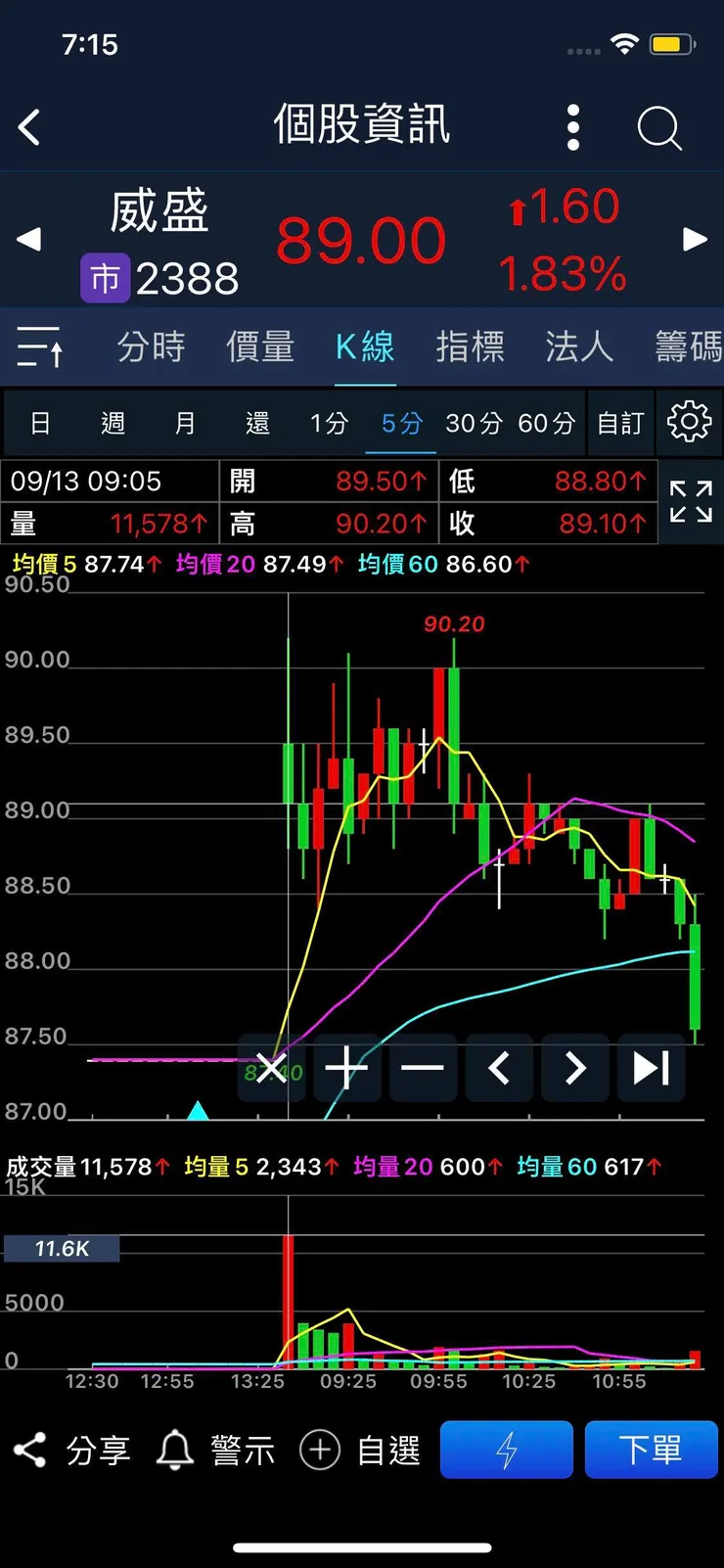
Task: Select the 30分 chart interval
Action: (474, 423)
